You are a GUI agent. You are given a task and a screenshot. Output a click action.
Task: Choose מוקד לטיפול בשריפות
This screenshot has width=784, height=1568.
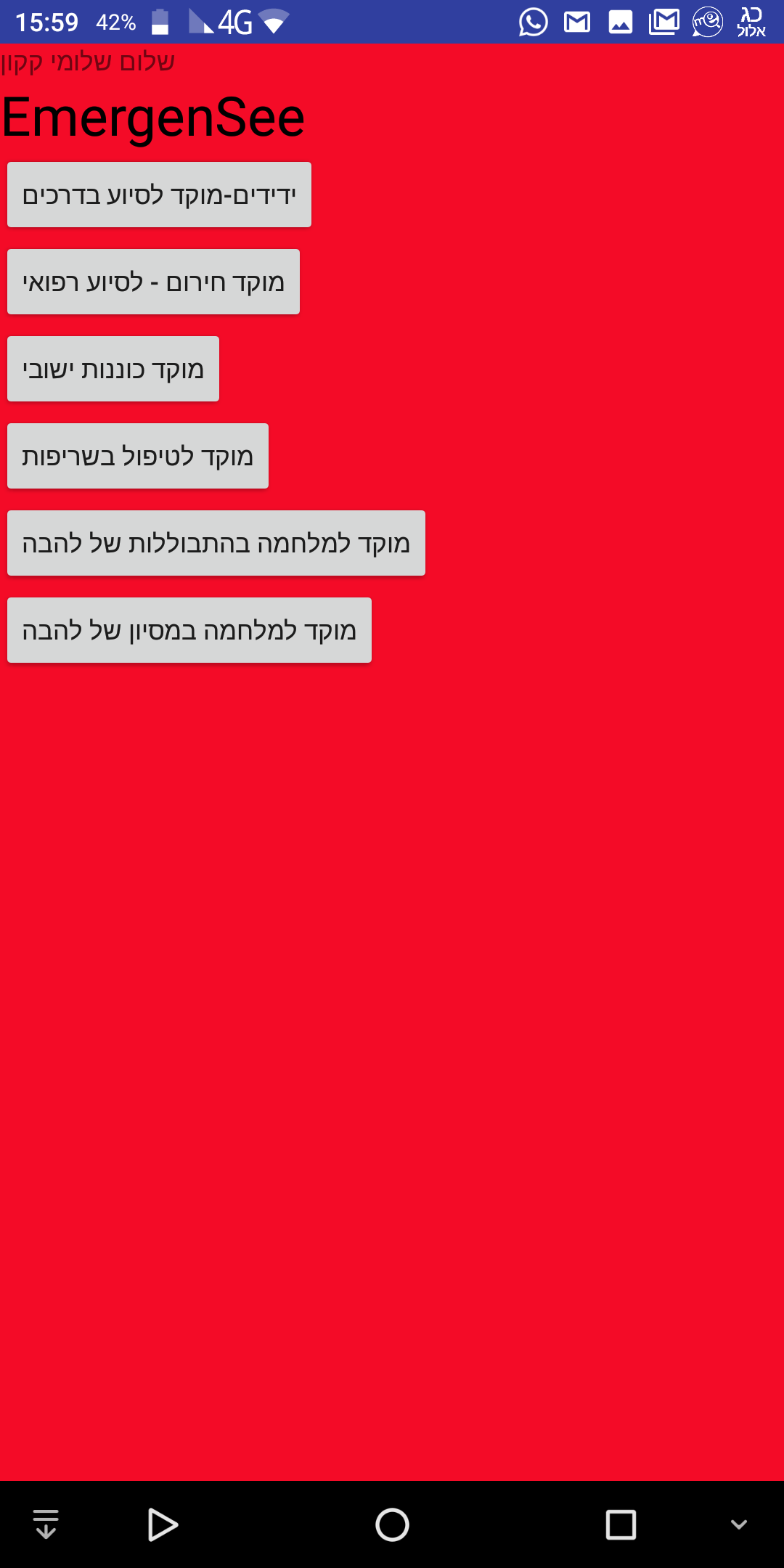pyautogui.click(x=138, y=456)
